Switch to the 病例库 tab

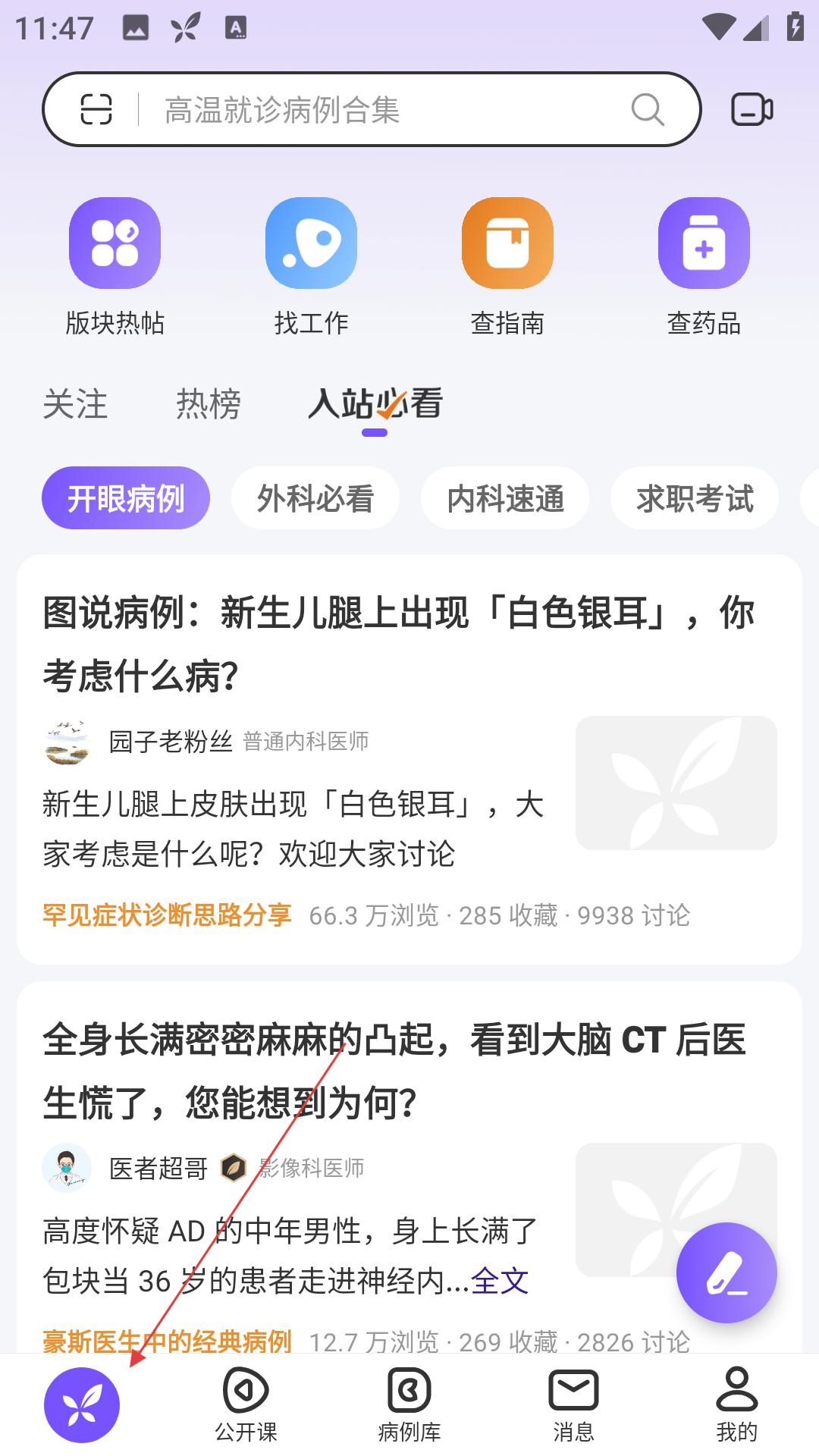click(x=409, y=1404)
